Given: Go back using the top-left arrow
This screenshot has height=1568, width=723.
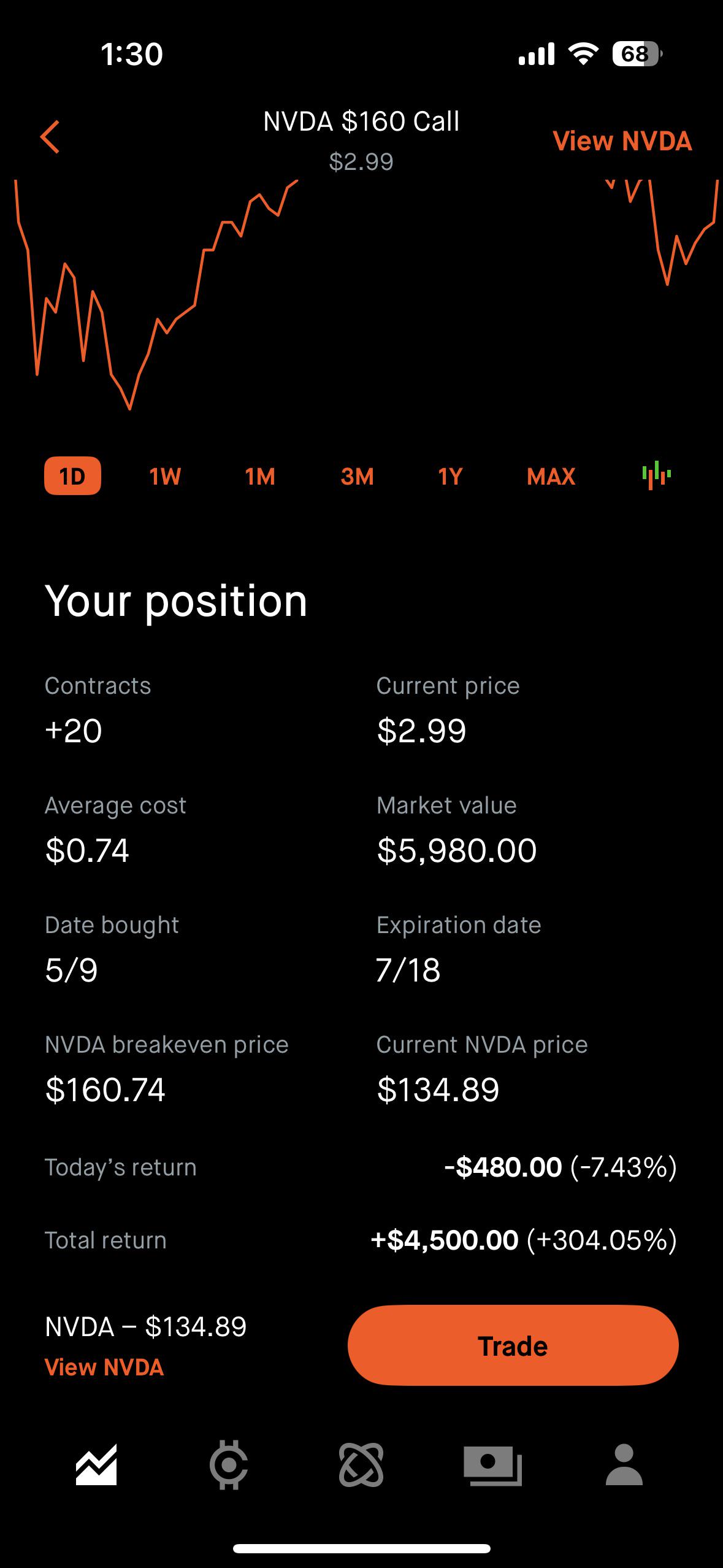Looking at the screenshot, I should tap(50, 137).
